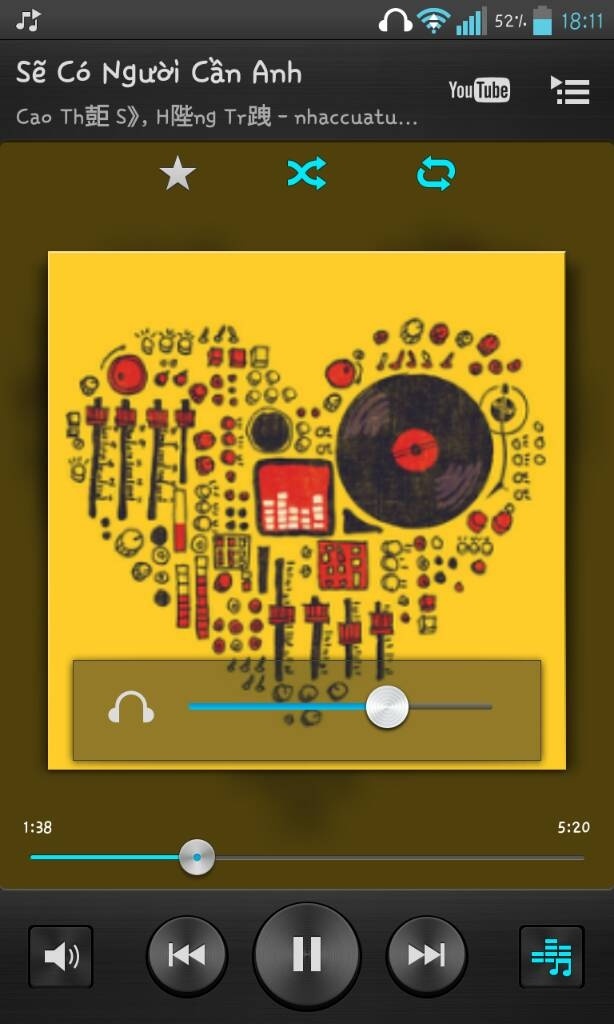The width and height of the screenshot is (614, 1024).
Task: Toggle repeat mode
Action: (x=436, y=175)
